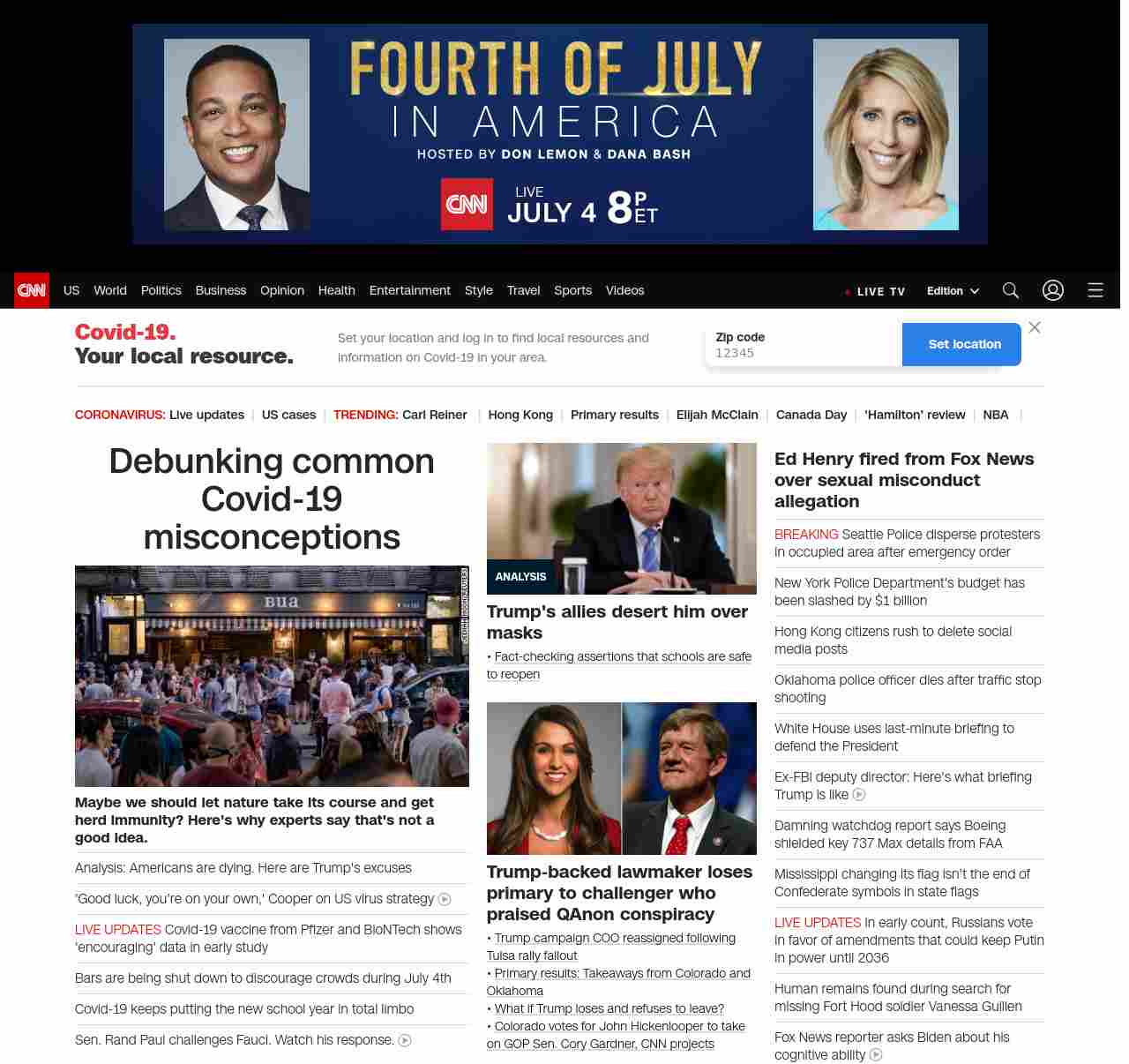This screenshot has width=1129, height=1064.
Task: Open the herd immunity crowd photo story
Action: point(272,676)
